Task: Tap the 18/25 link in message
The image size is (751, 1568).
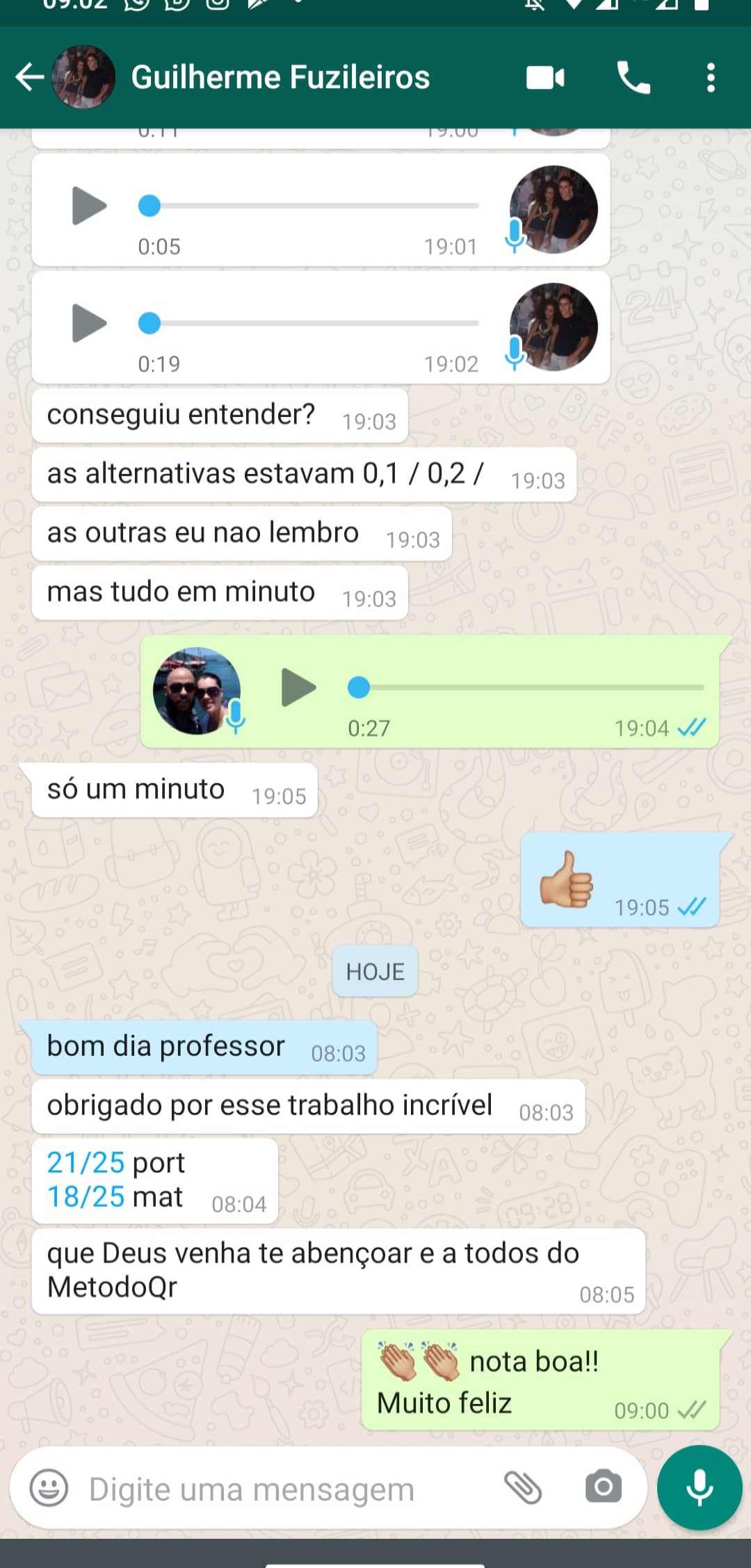Action: pos(86,1197)
